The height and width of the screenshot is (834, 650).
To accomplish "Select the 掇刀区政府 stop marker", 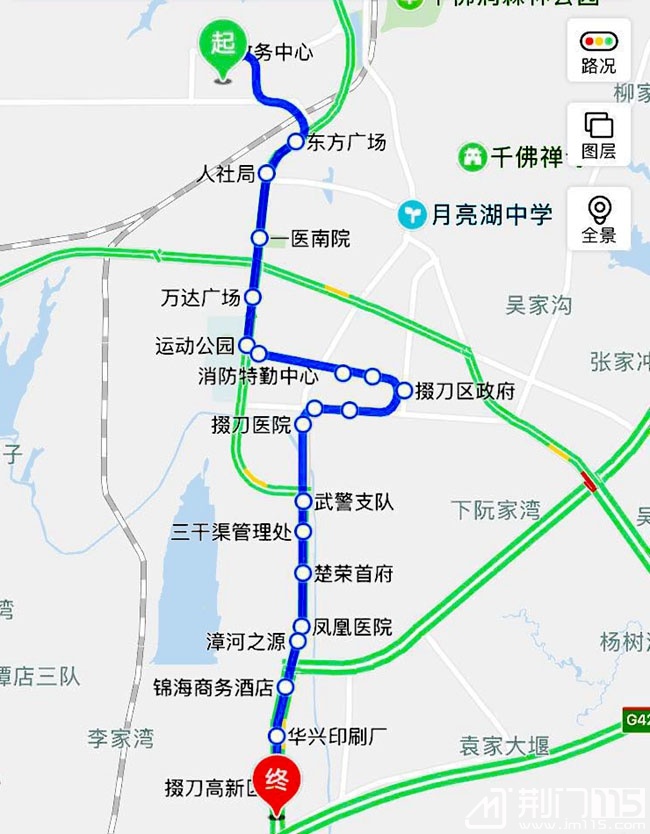I will click(404, 391).
